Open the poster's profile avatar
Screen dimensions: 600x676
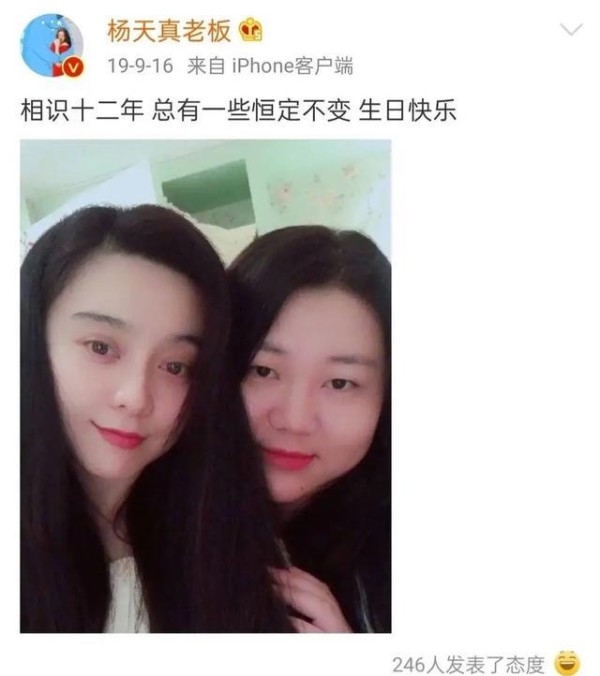tap(51, 47)
